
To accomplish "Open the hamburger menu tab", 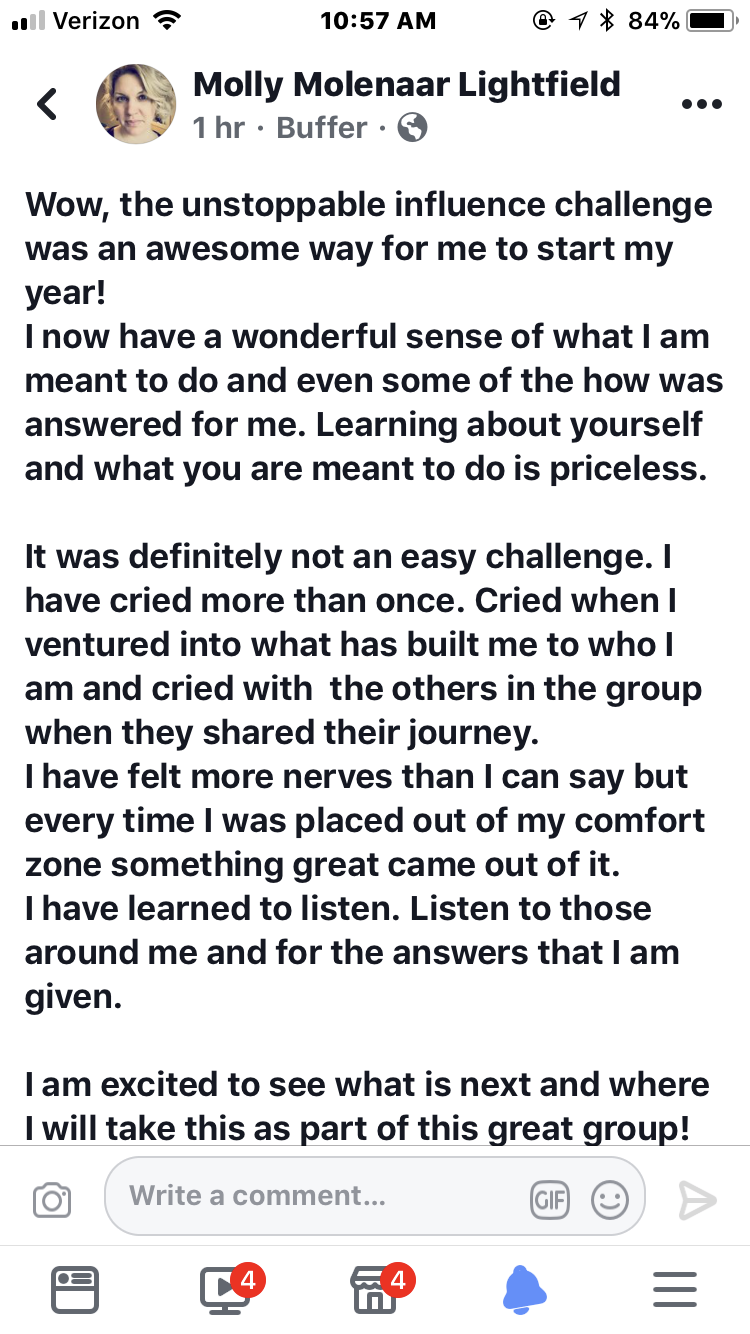I will tap(675, 1290).
